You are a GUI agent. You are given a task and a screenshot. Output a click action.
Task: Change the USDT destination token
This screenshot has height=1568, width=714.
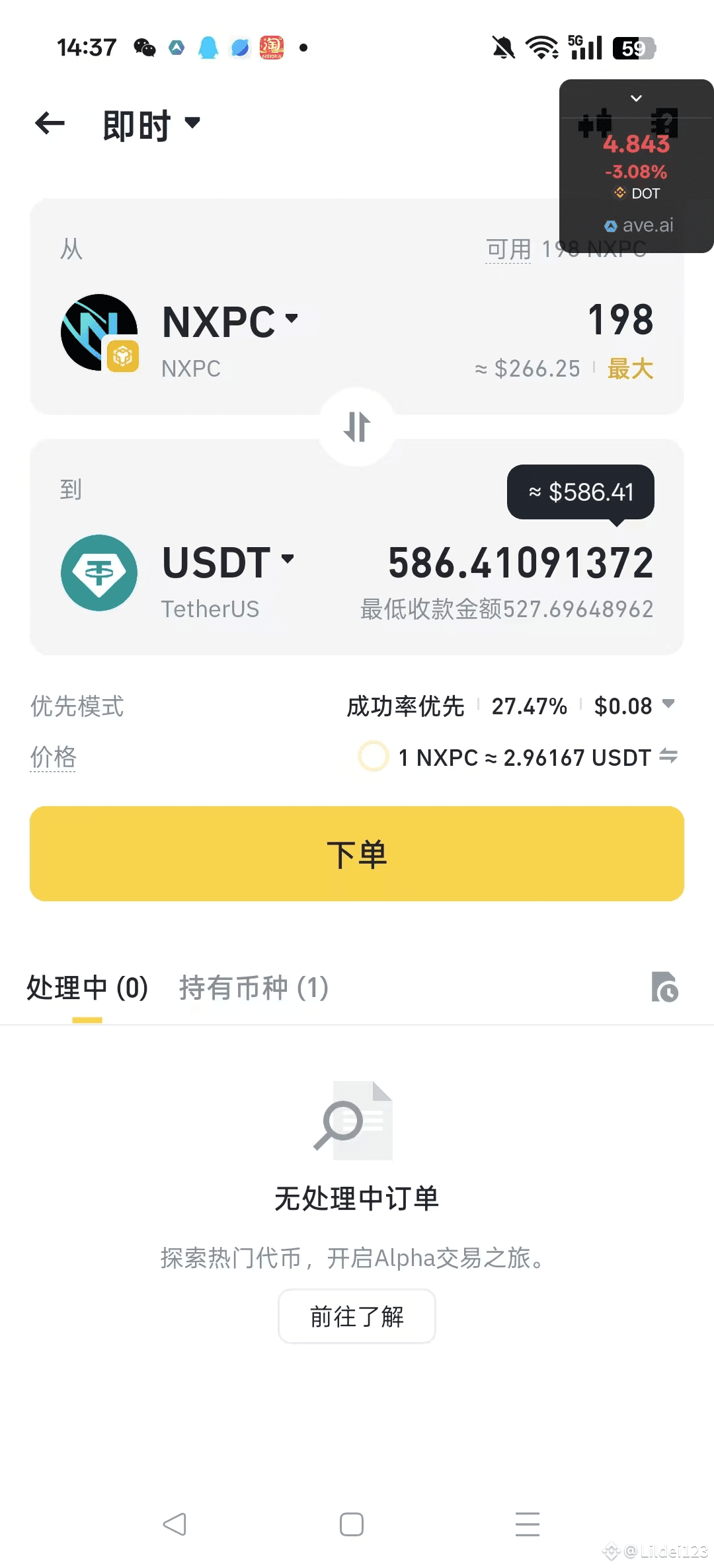(228, 562)
